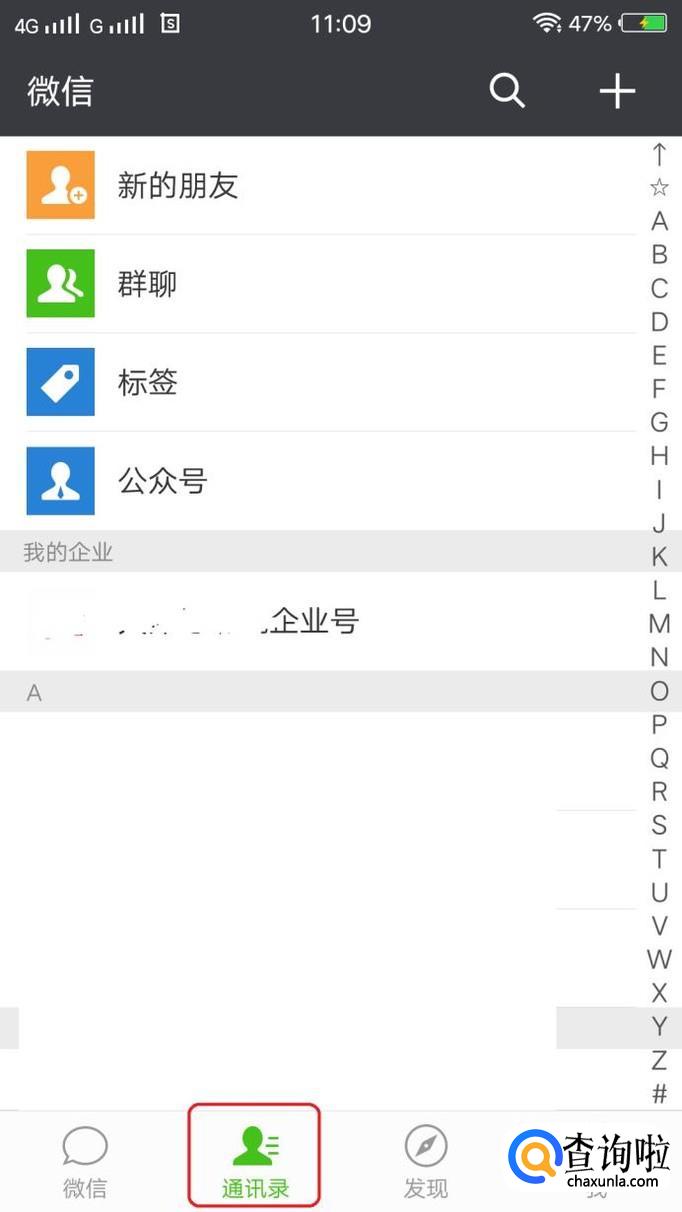Tap the plus icon to add
The image size is (682, 1212).
point(617,91)
